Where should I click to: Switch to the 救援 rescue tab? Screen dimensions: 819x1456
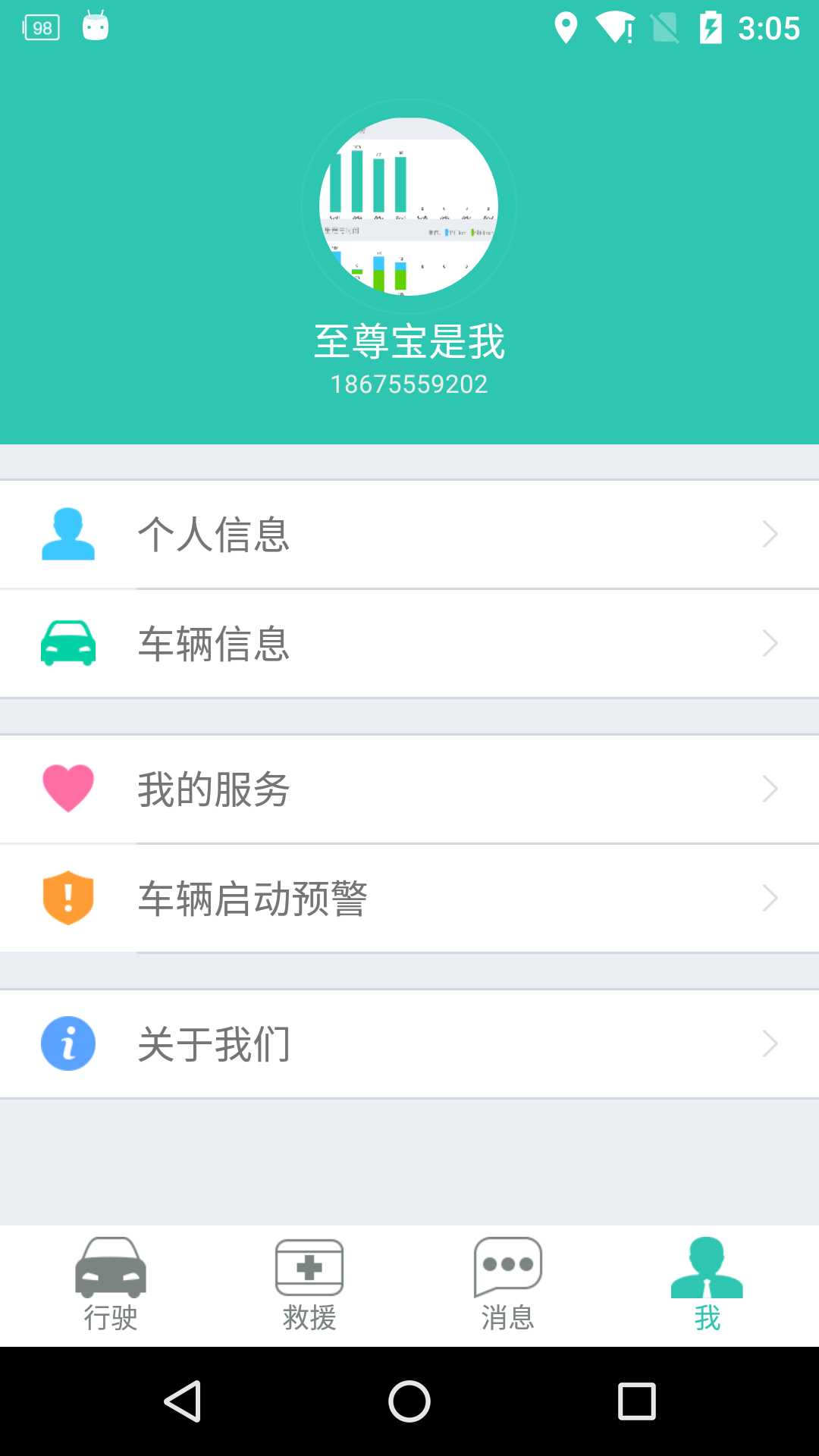point(309,1285)
